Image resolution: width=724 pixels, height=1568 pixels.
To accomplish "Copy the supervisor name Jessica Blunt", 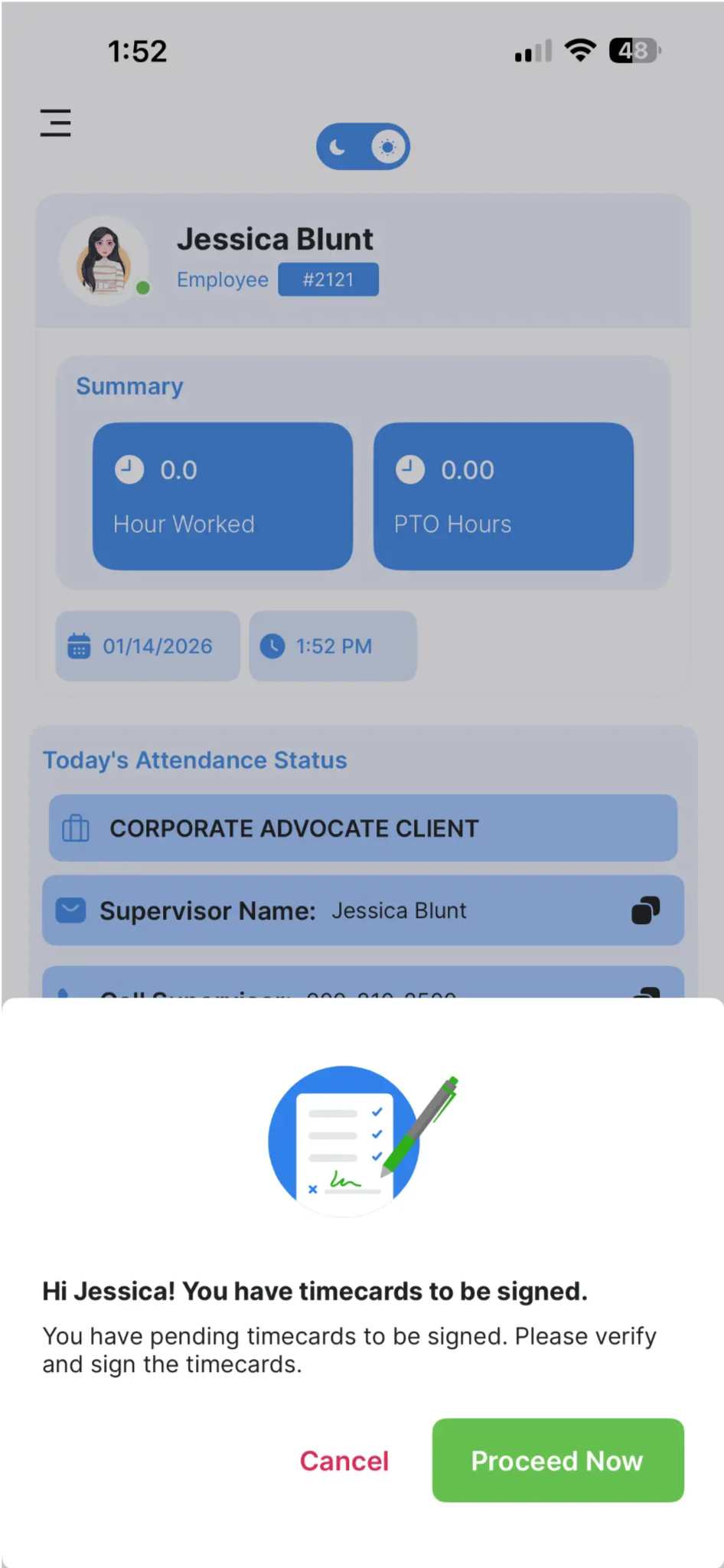I will pyautogui.click(x=645, y=910).
